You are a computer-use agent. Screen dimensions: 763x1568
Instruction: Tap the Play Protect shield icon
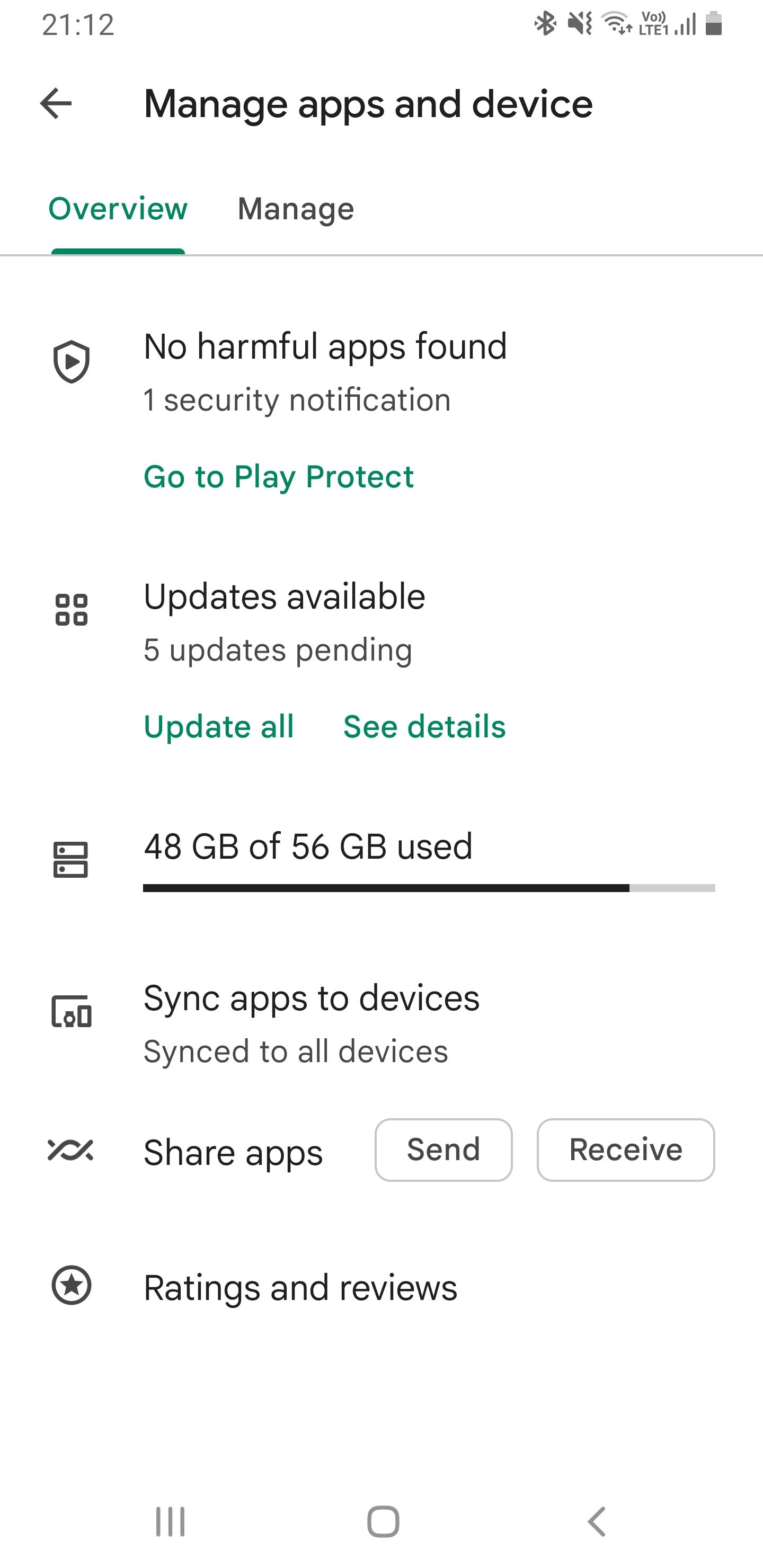(71, 361)
